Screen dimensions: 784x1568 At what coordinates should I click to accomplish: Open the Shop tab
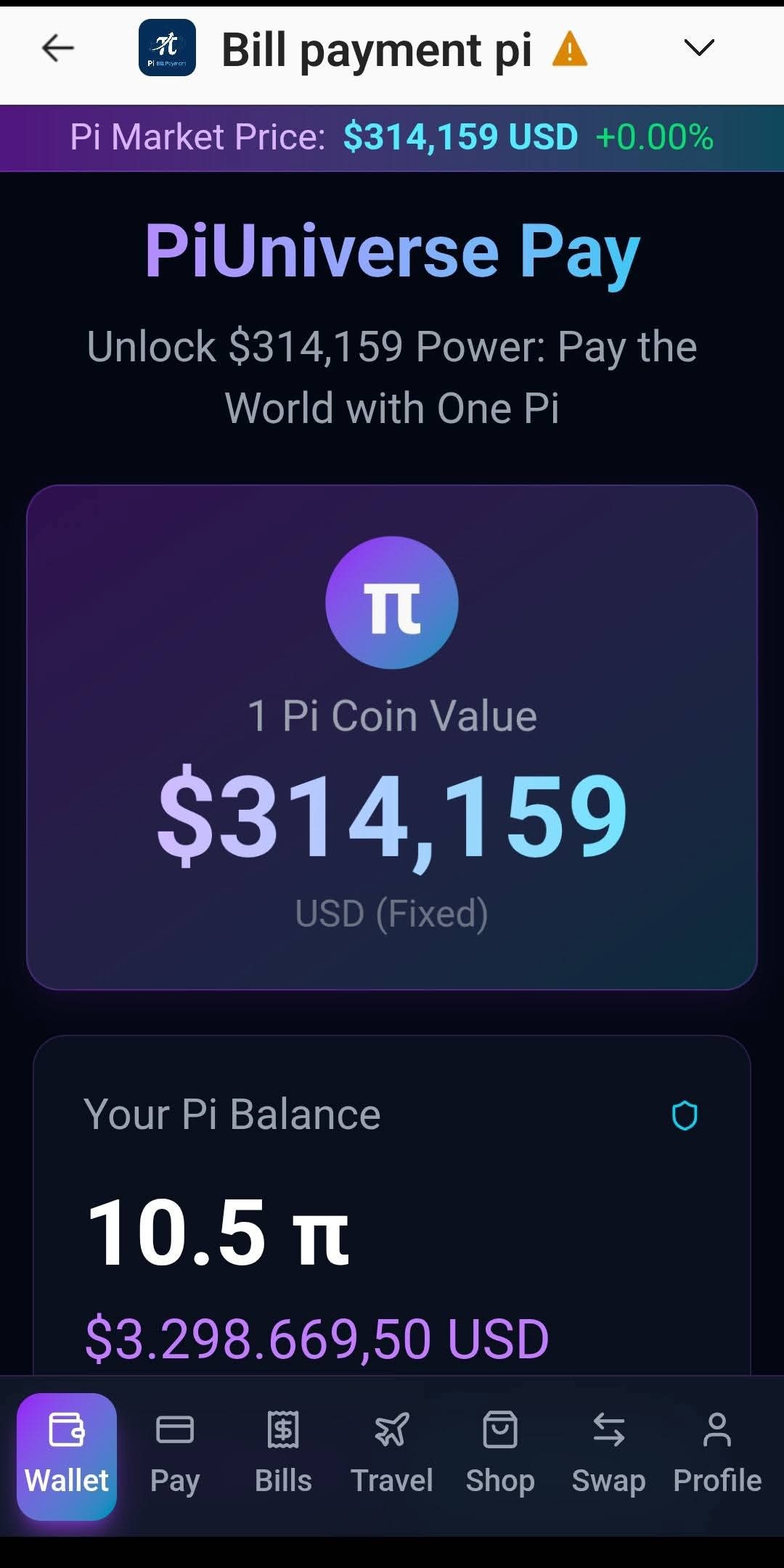(500, 1456)
